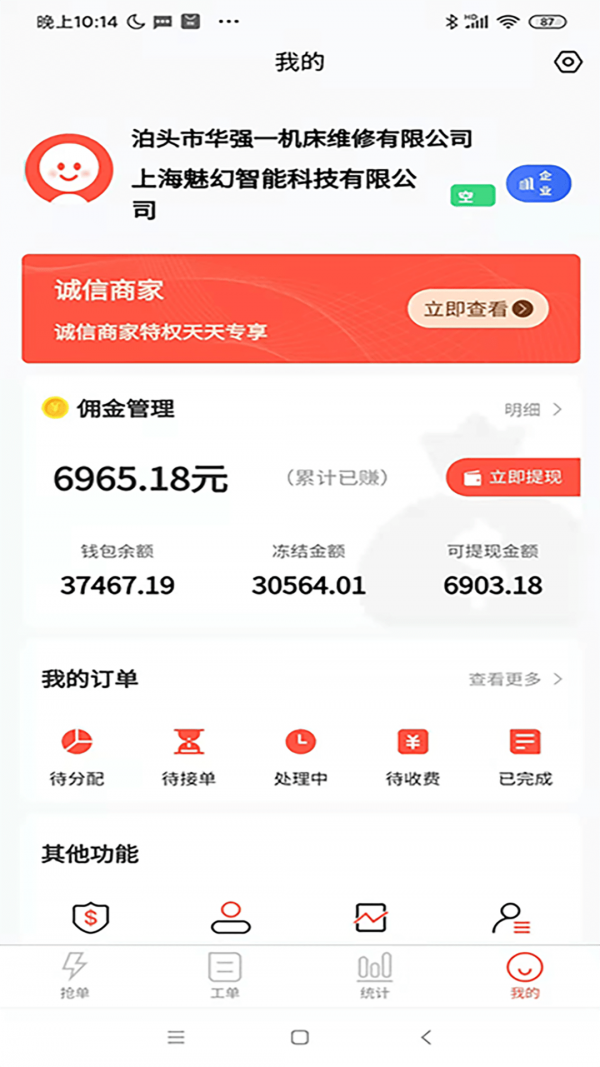Open 明细 commission details
Viewport: 600px width, 1067px height.
[534, 409]
